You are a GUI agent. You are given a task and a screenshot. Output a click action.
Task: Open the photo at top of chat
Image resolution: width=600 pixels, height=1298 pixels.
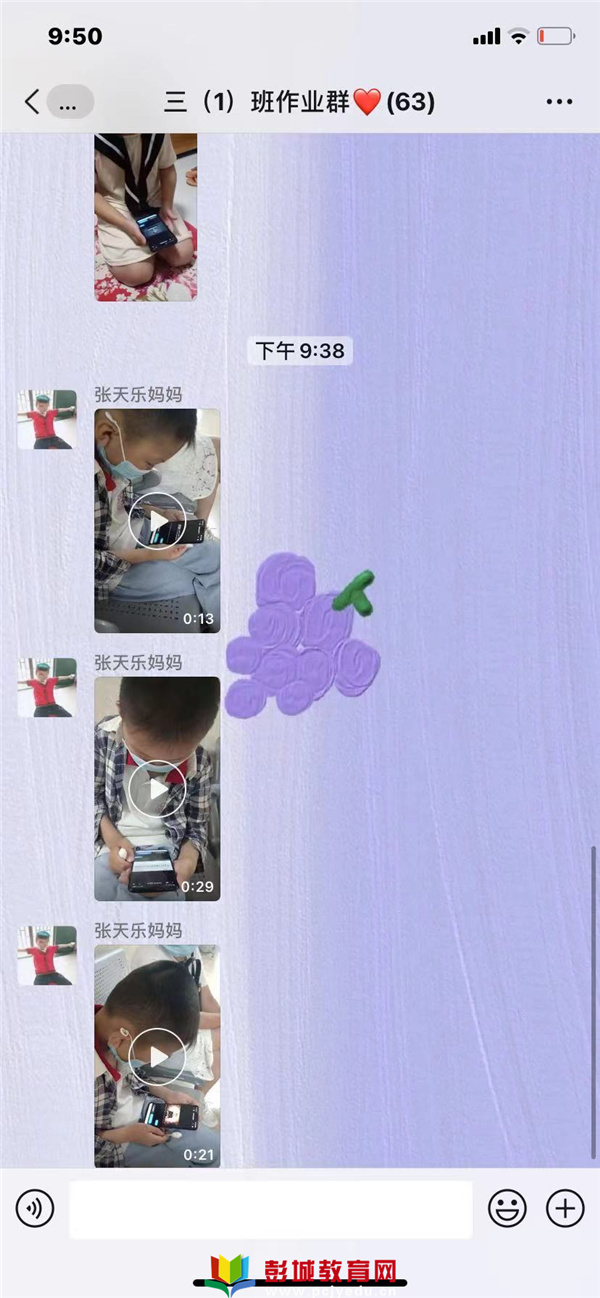(x=146, y=217)
